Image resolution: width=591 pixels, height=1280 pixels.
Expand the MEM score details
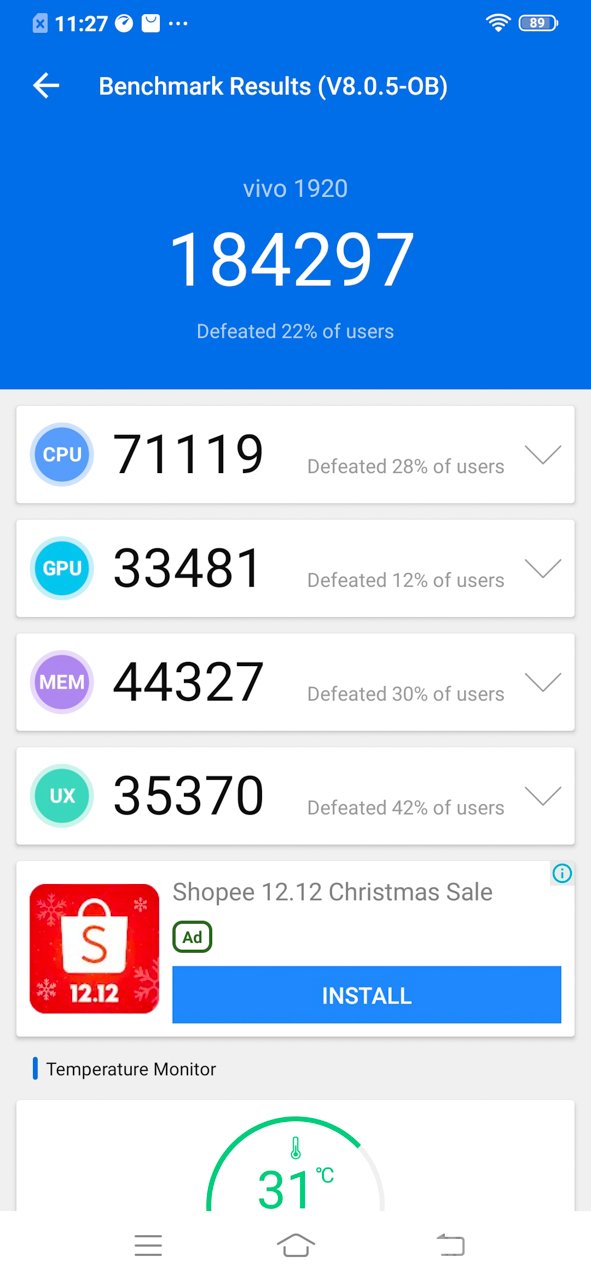coord(543,683)
